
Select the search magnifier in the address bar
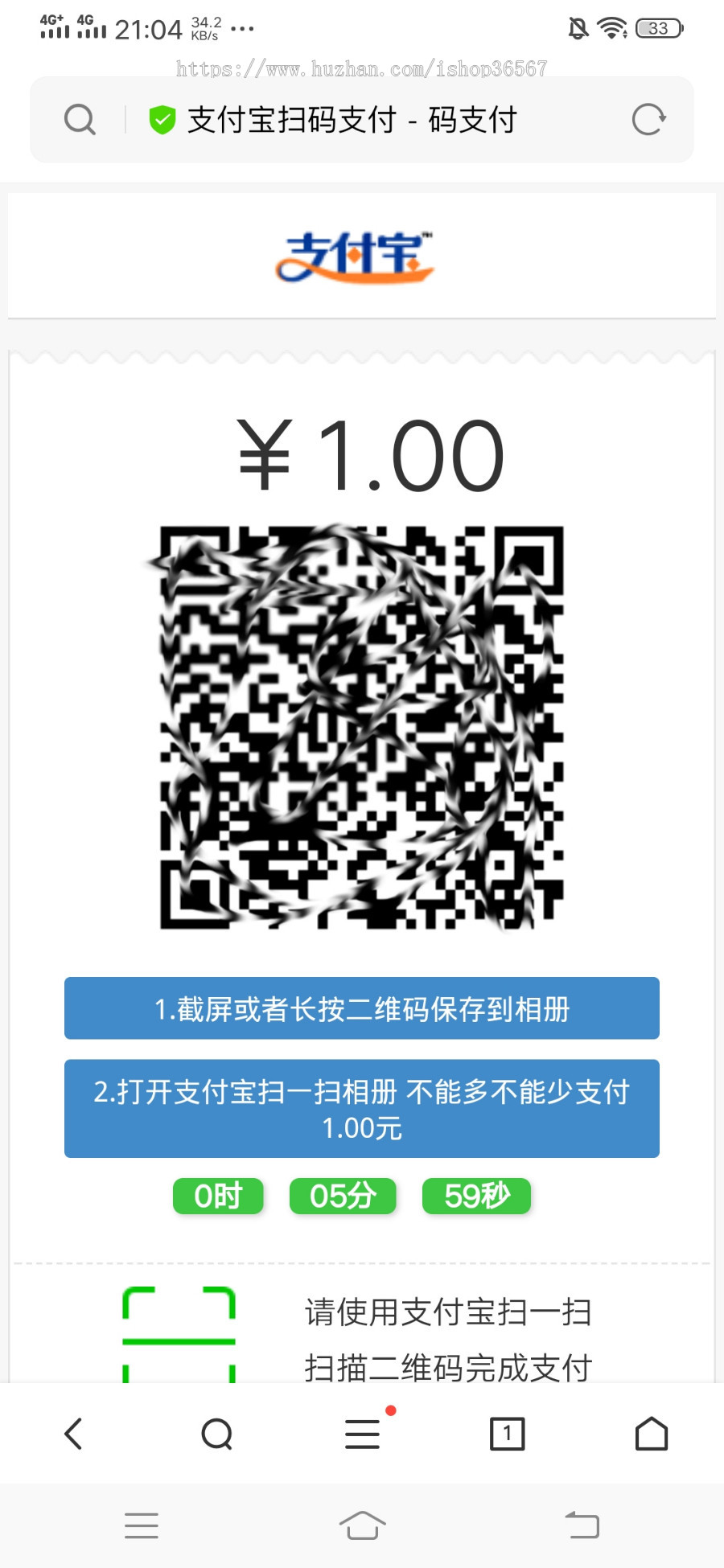click(x=79, y=118)
